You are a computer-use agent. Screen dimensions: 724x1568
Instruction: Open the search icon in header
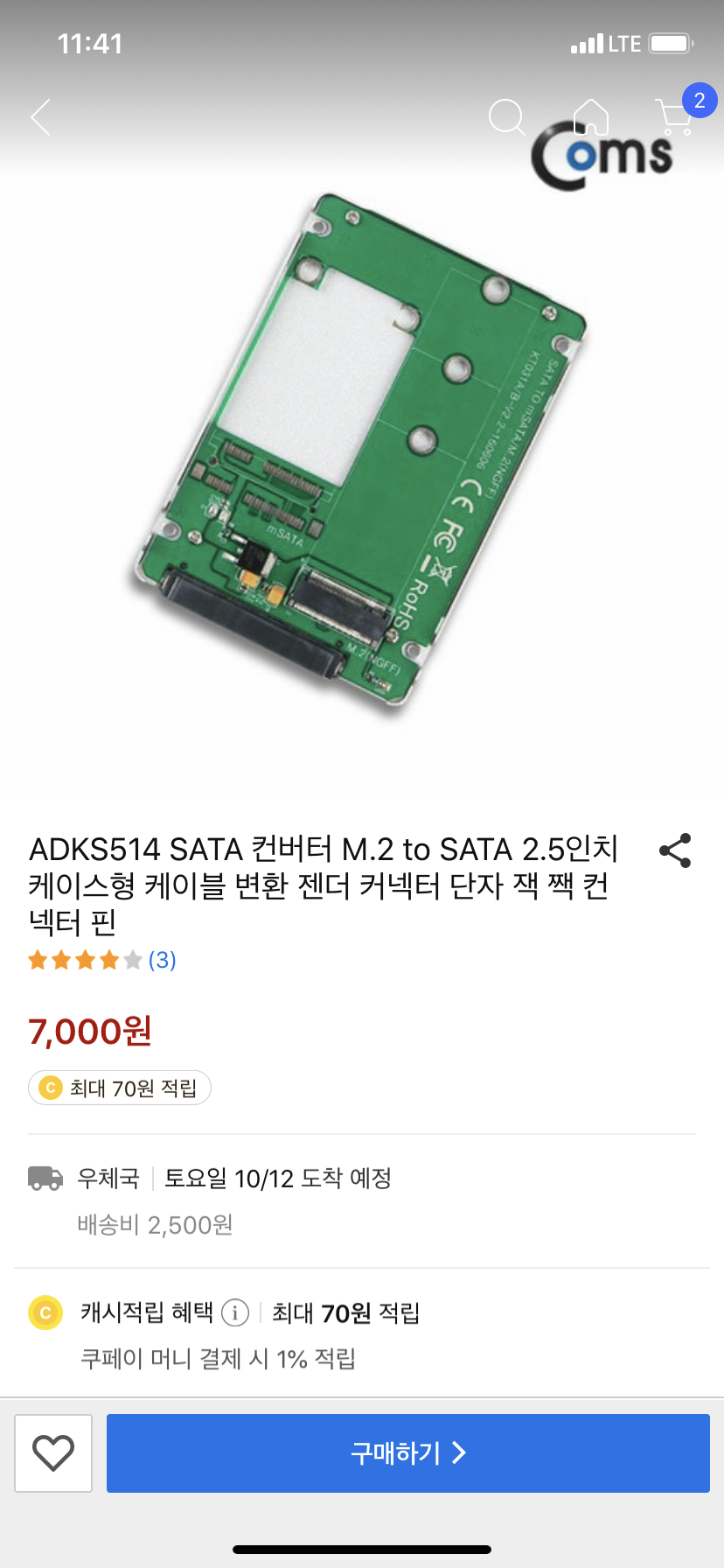(507, 117)
